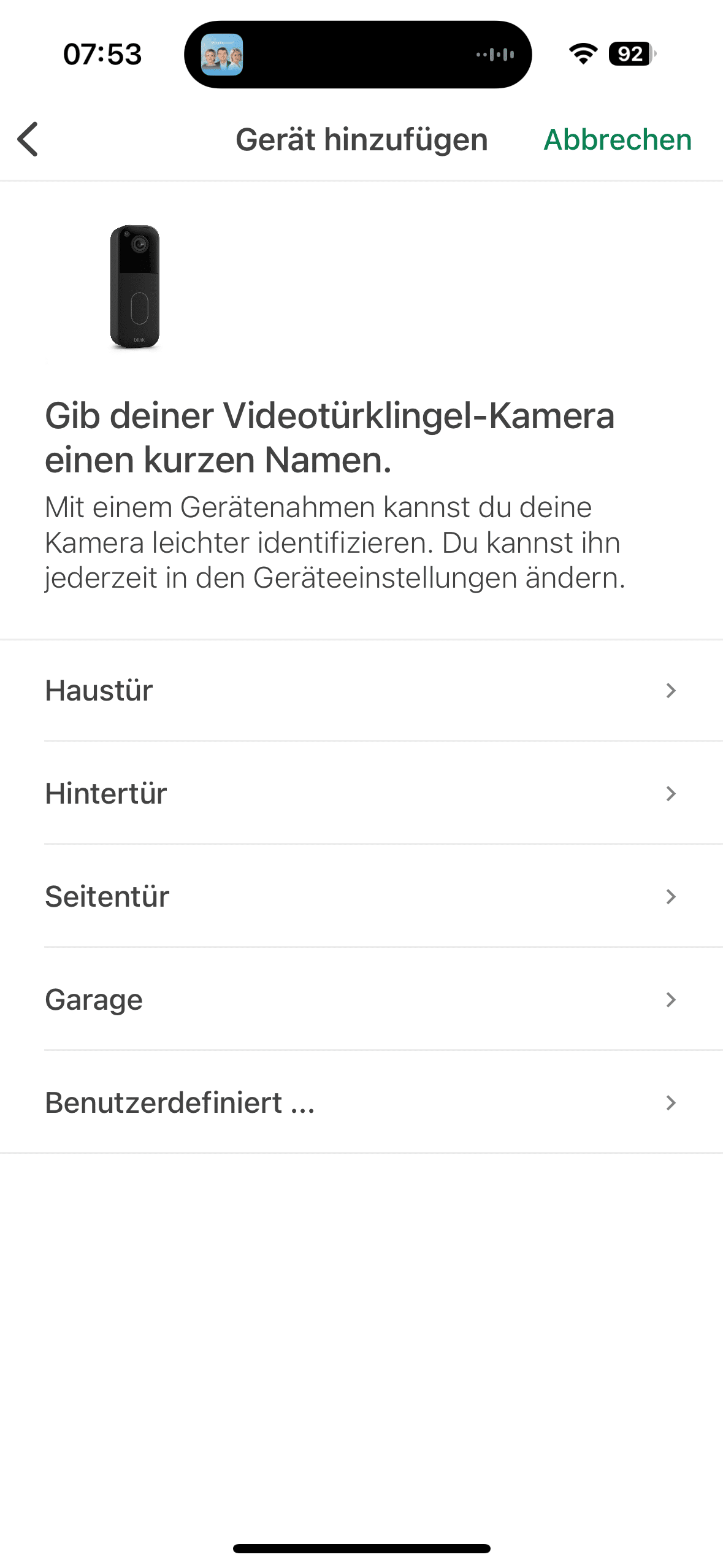Choose Hintertür as the device name
Screen dimensions: 723x1568
coord(361,794)
